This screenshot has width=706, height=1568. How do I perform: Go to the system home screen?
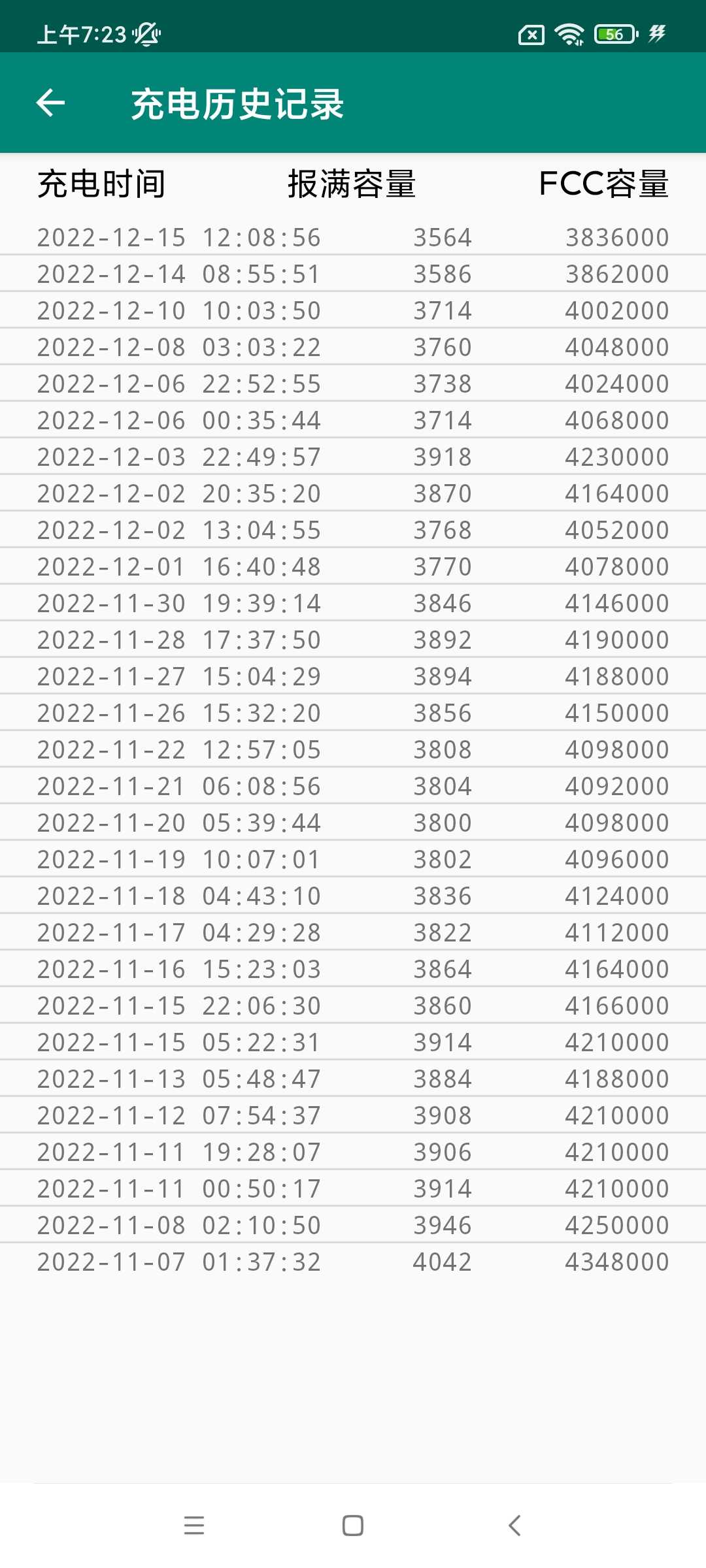coord(353,1526)
